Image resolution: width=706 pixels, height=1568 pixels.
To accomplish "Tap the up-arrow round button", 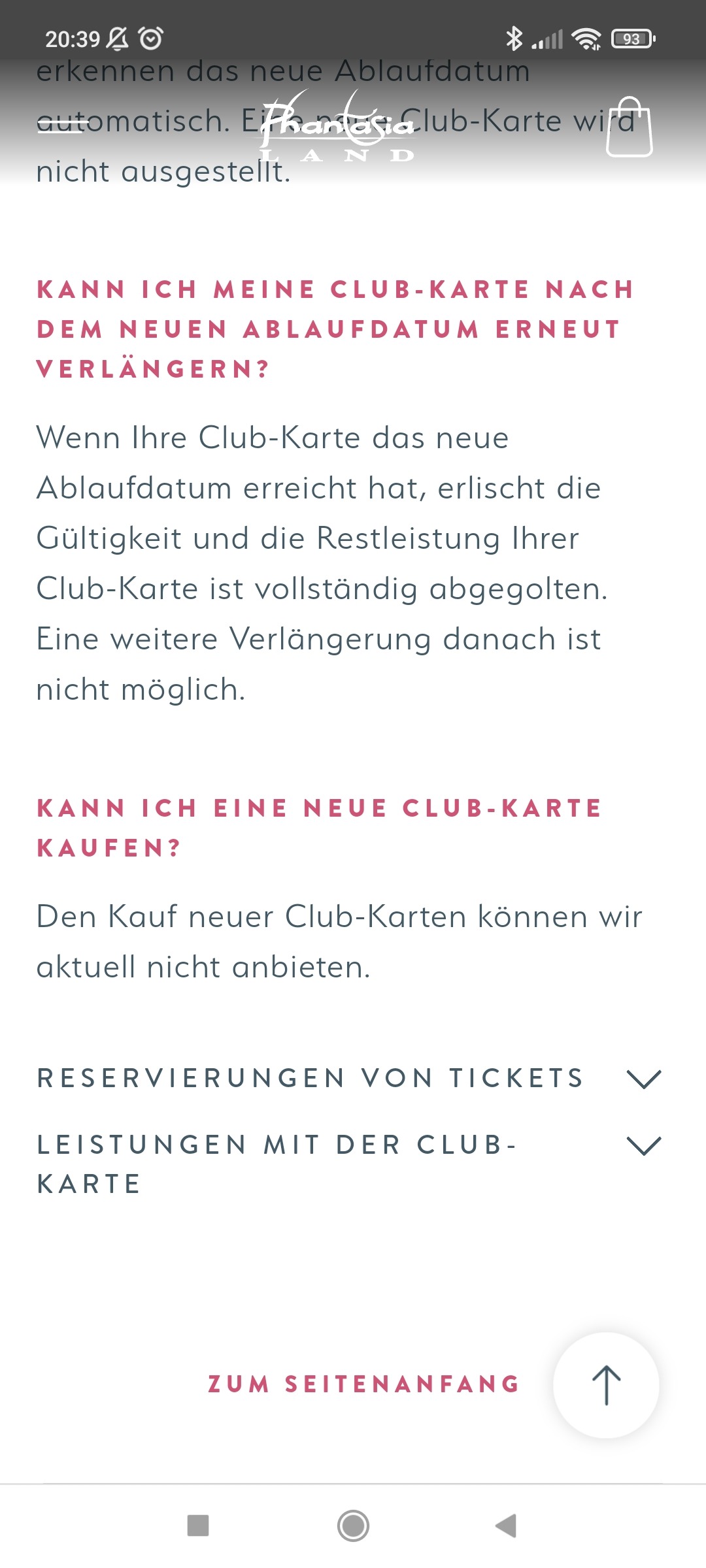I will tap(606, 1385).
